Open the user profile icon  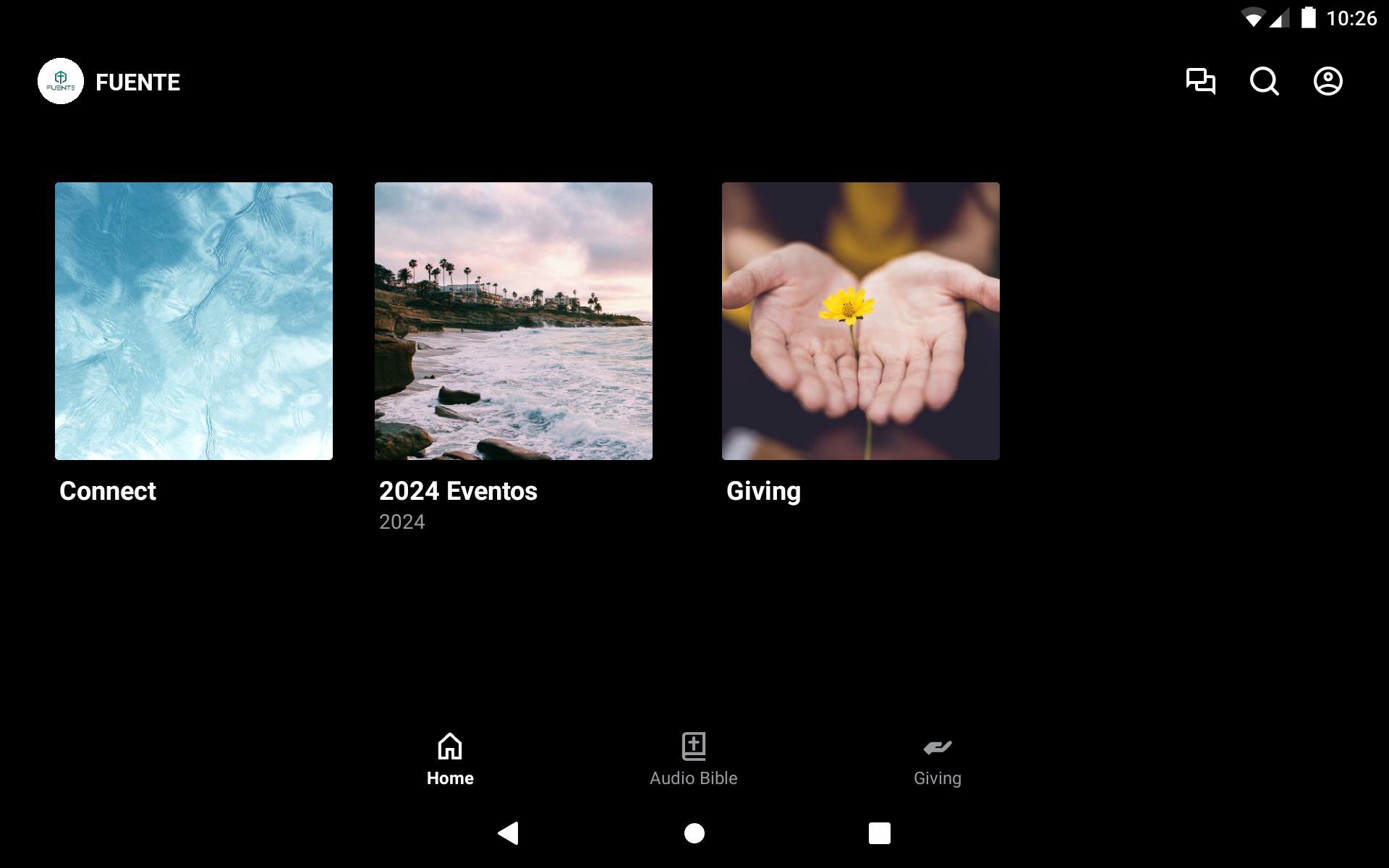tap(1328, 81)
